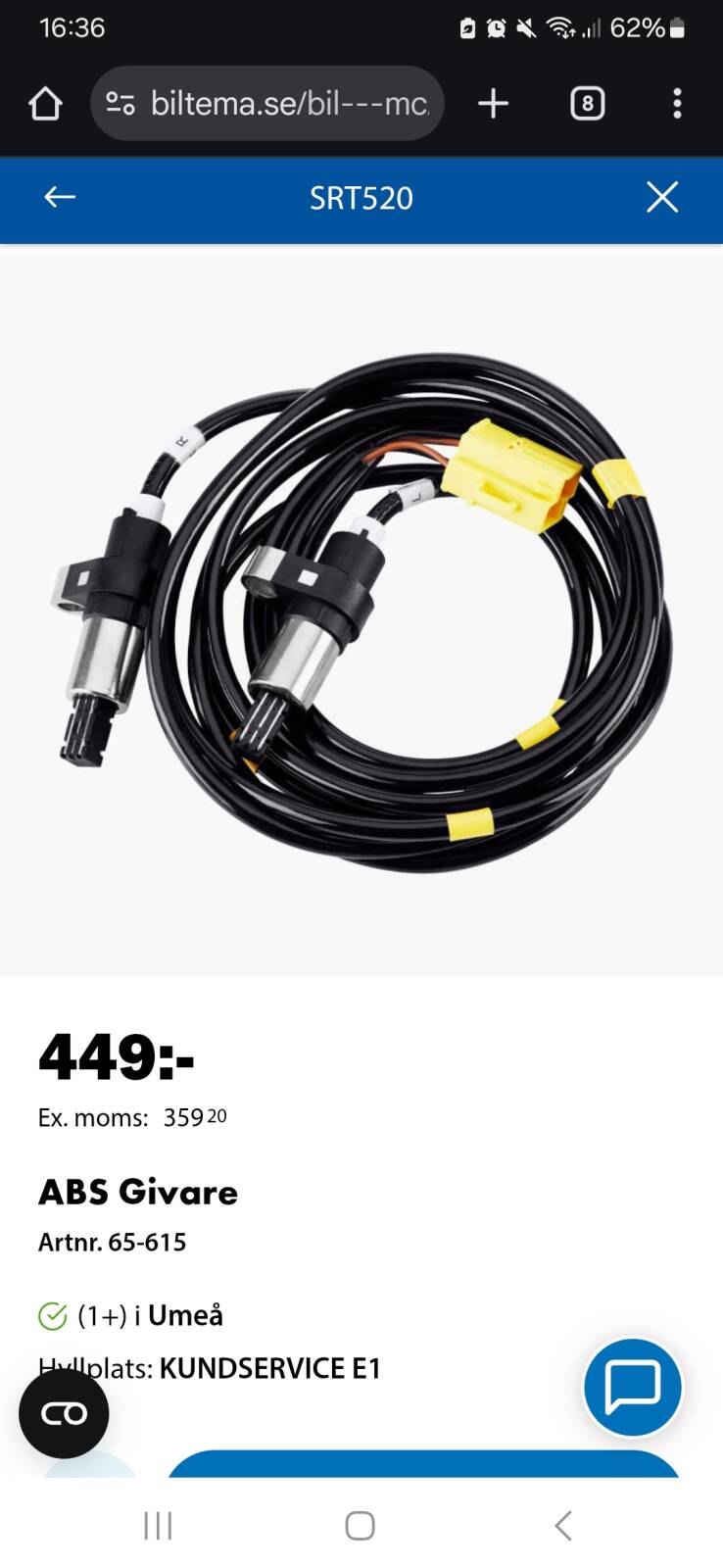Go to the system home screen
The height and width of the screenshot is (1568, 723).
coord(360,1525)
